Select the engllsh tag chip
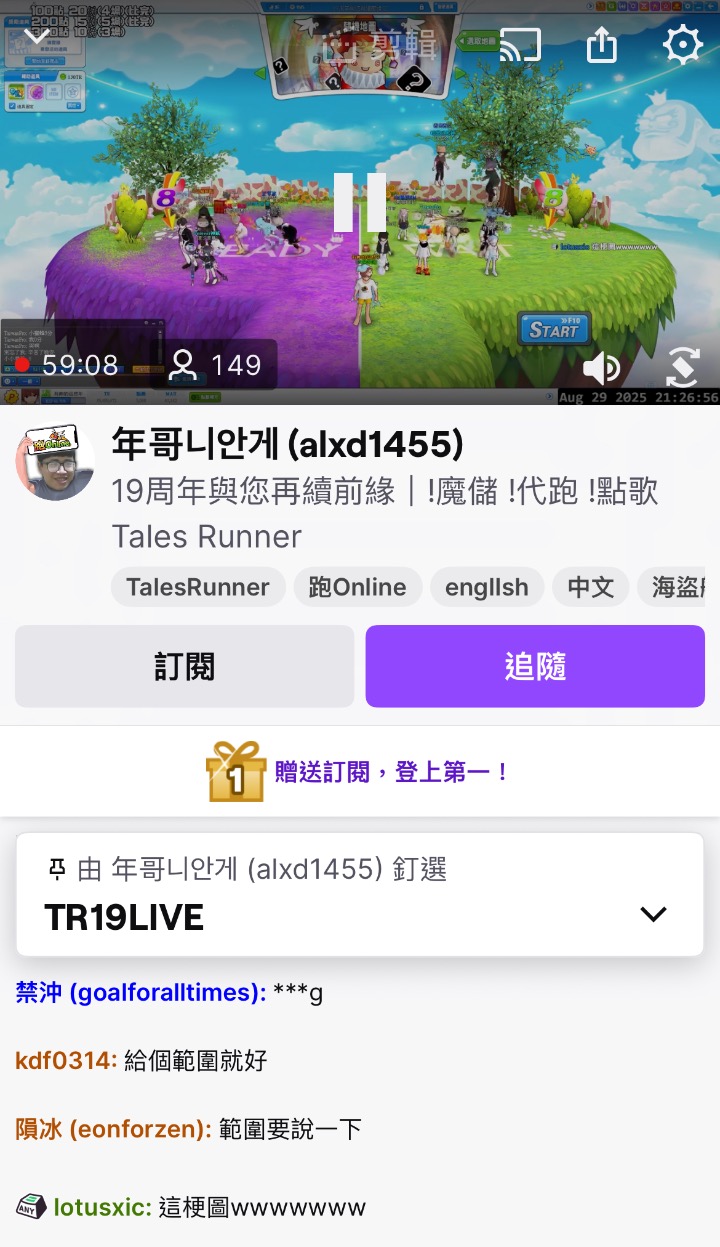The width and height of the screenshot is (720, 1247). pyautogui.click(x=486, y=587)
